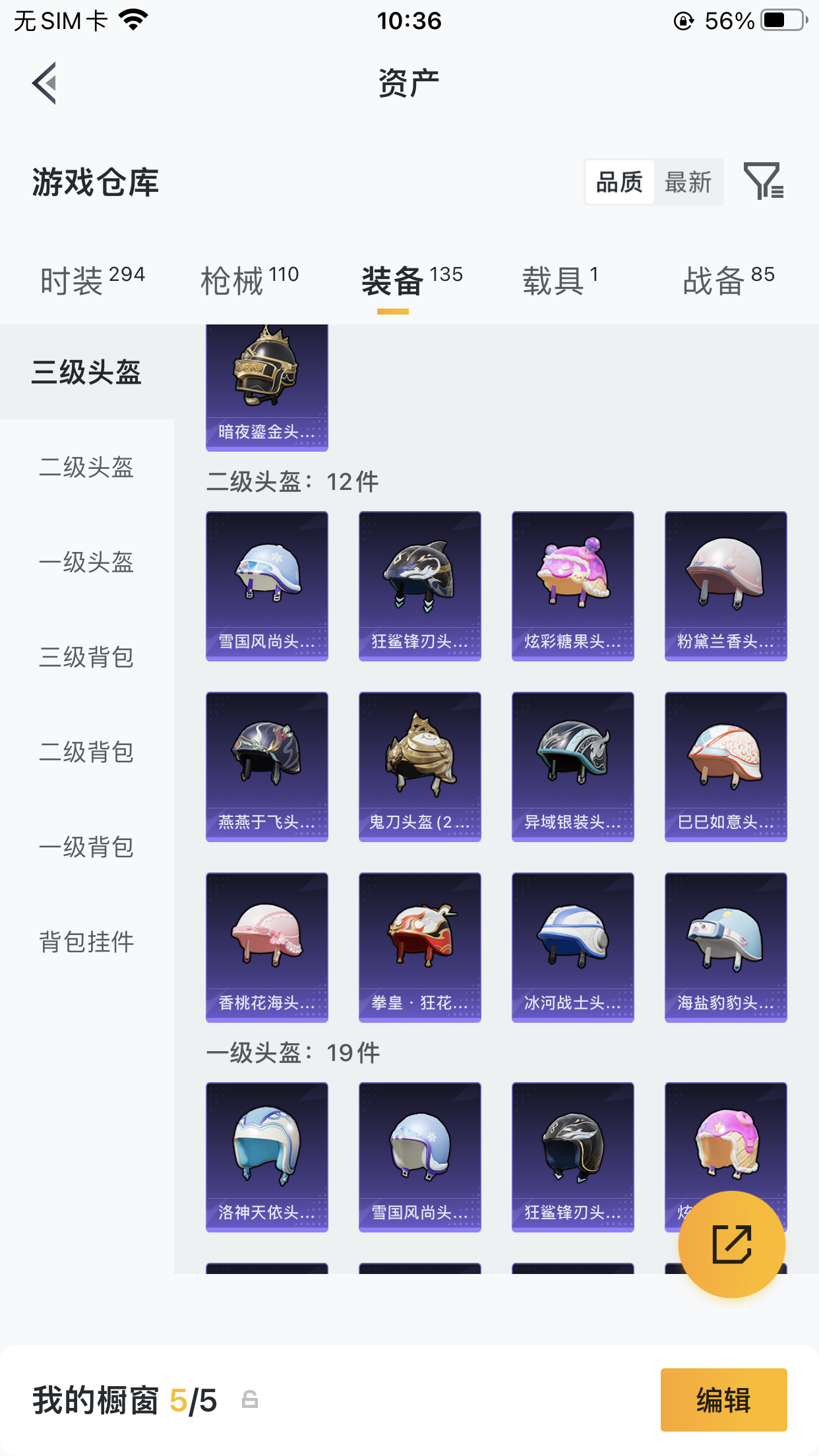Select 背包挂件 in the side menu
This screenshot has width=819, height=1456.
[86, 942]
